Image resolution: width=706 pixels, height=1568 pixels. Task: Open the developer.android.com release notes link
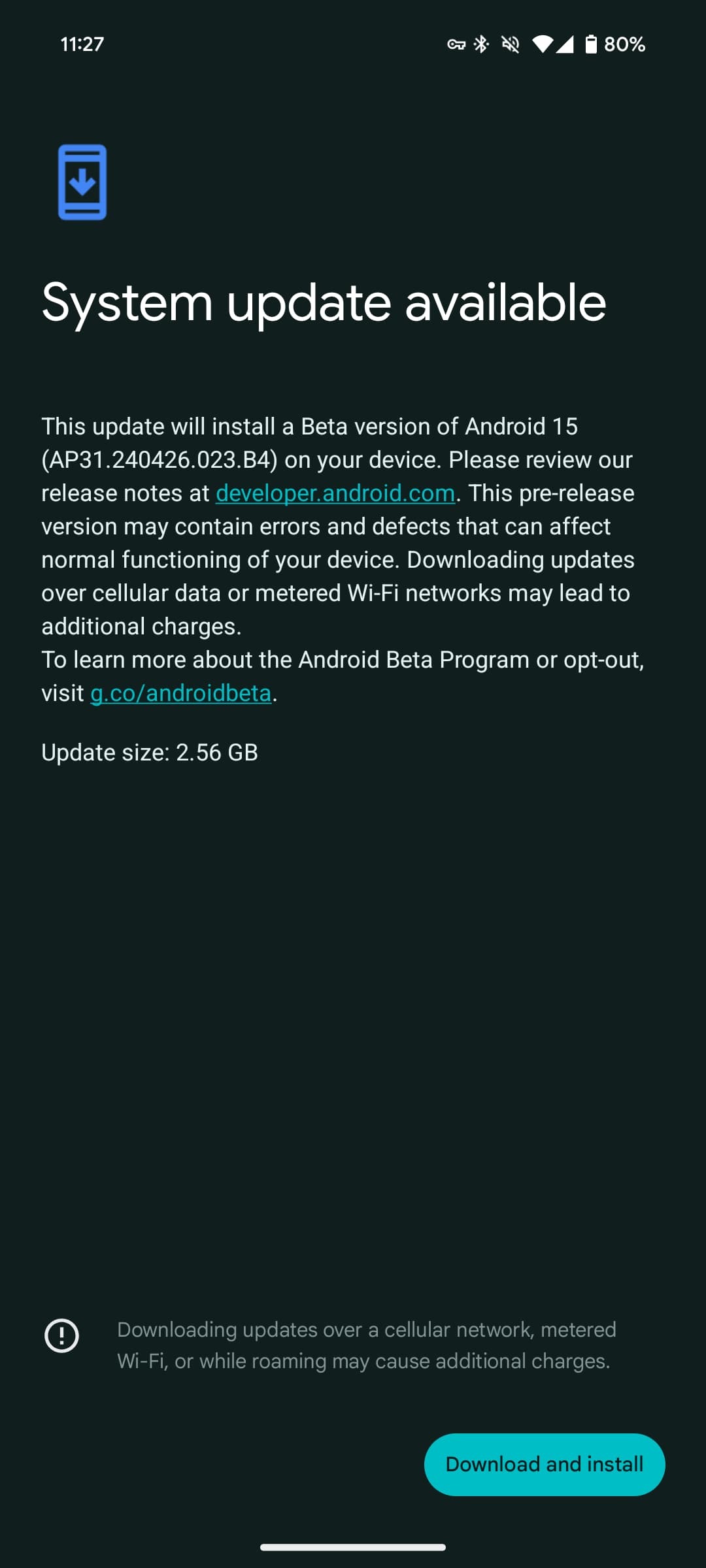[x=335, y=493]
